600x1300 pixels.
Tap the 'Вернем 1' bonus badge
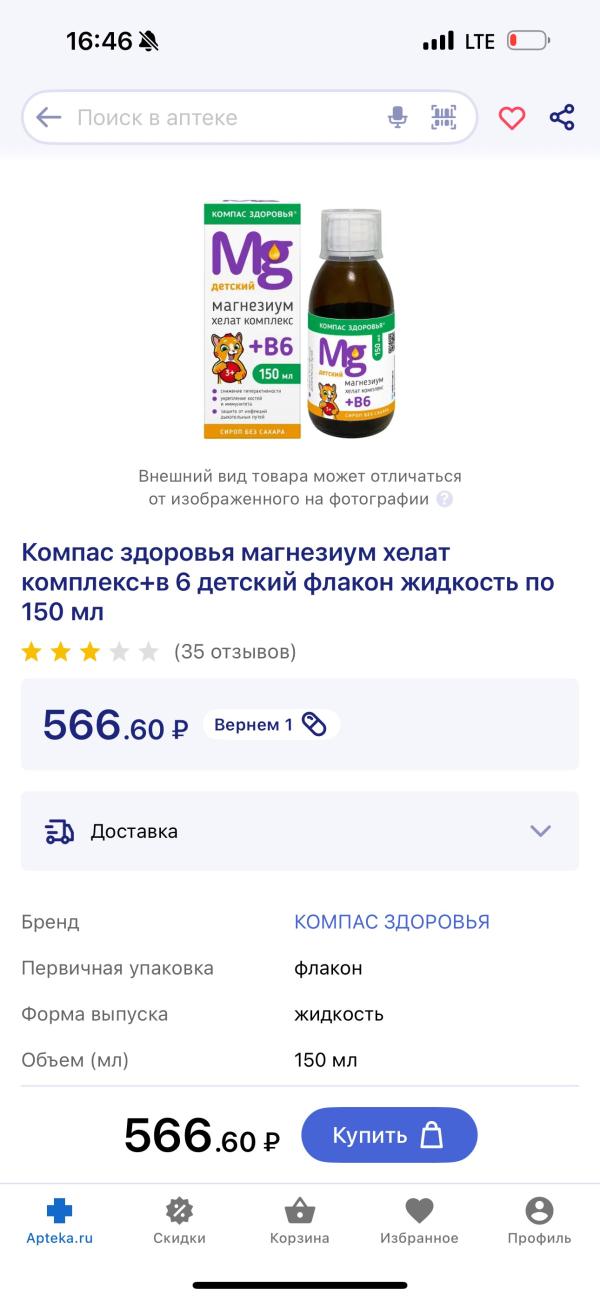click(271, 725)
